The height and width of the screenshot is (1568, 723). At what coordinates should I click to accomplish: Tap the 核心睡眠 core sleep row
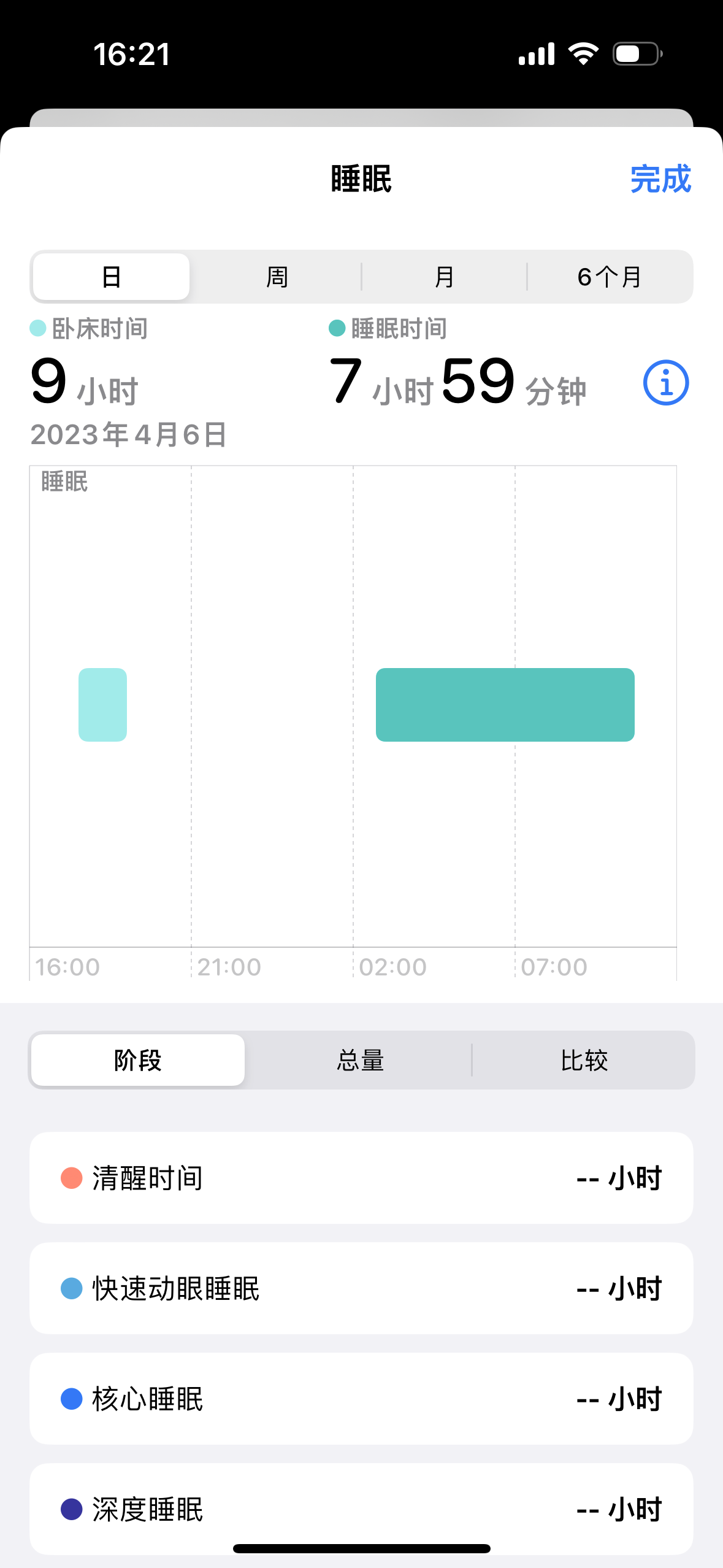point(361,1399)
